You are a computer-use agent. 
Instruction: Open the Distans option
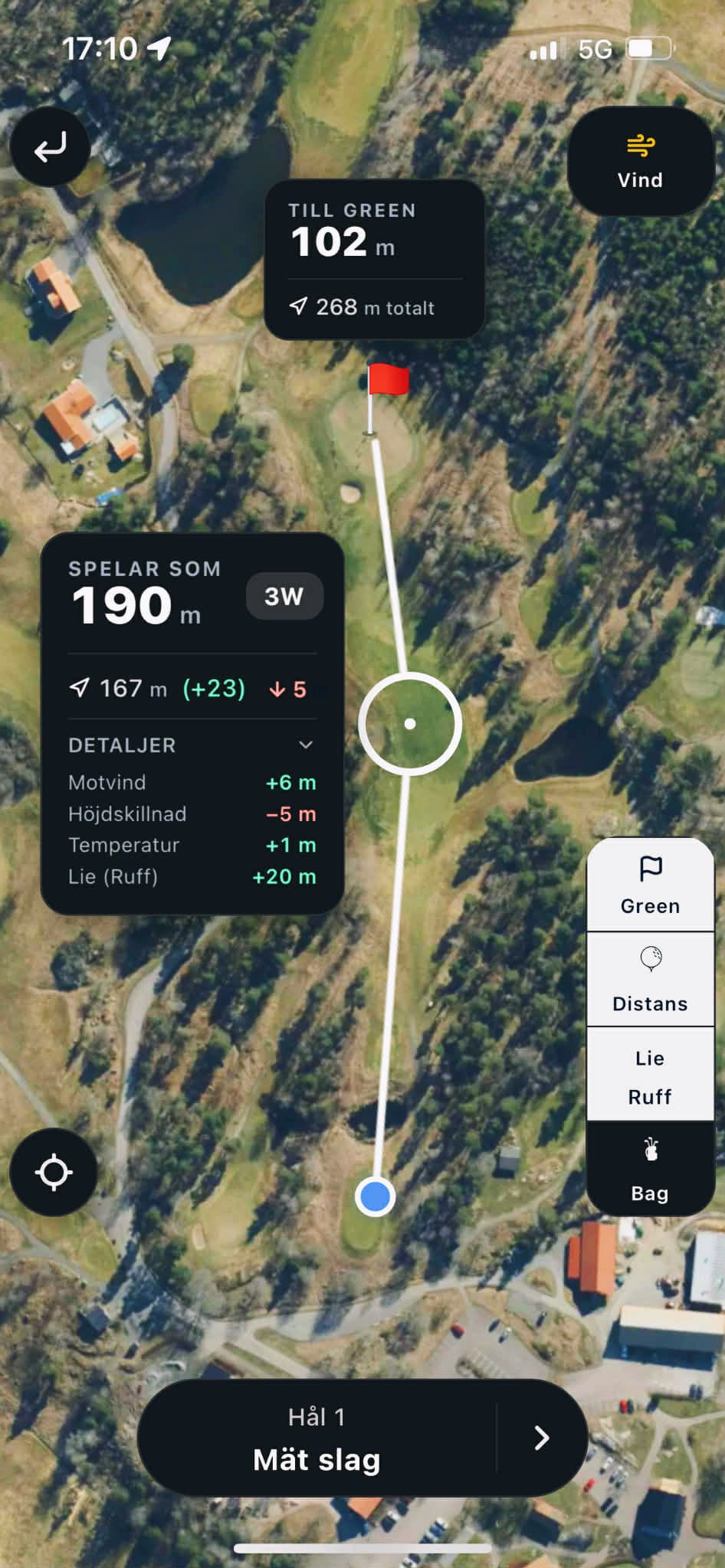click(x=650, y=980)
